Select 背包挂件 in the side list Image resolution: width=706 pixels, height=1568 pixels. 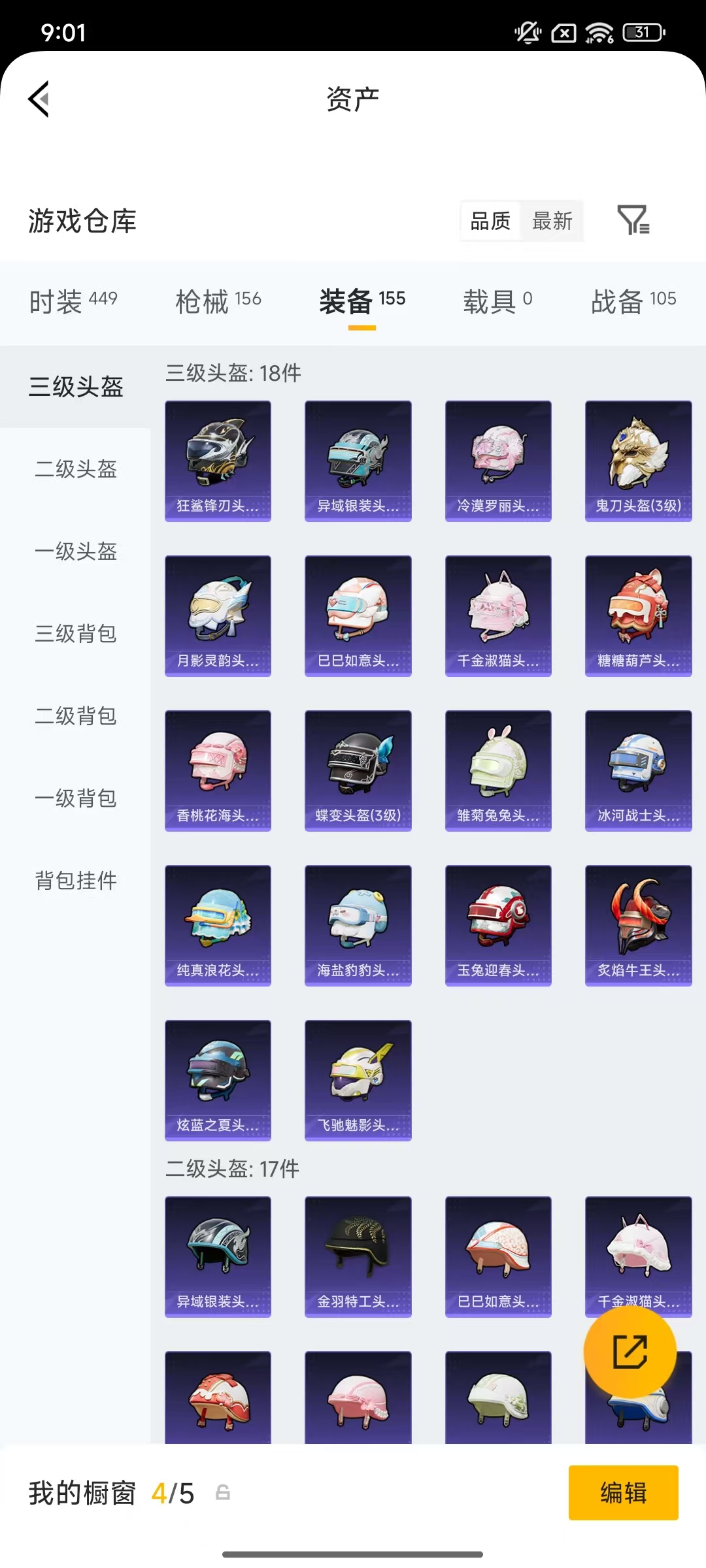(x=76, y=881)
